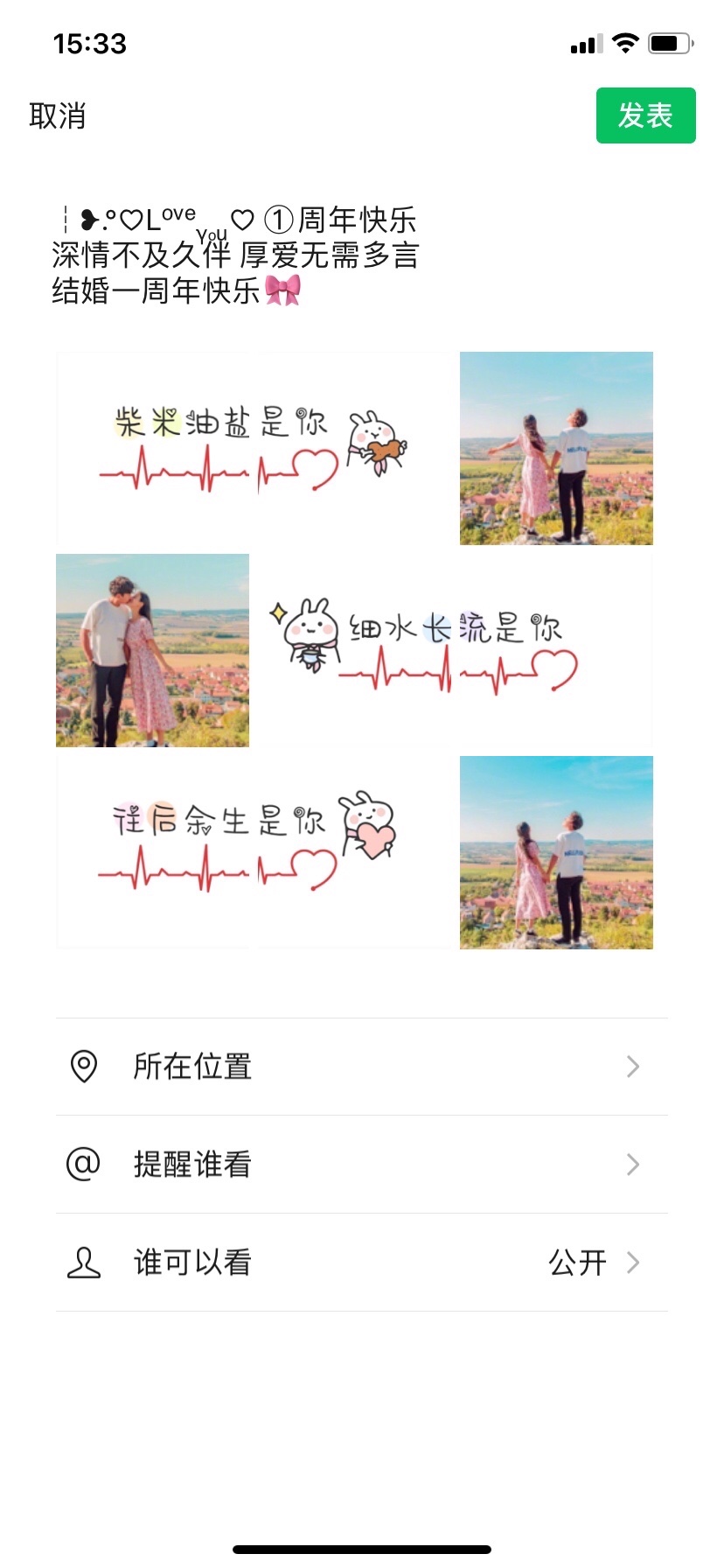The image size is (724, 1568).
Task: Edit the anniversary caption text
Action: point(236,255)
